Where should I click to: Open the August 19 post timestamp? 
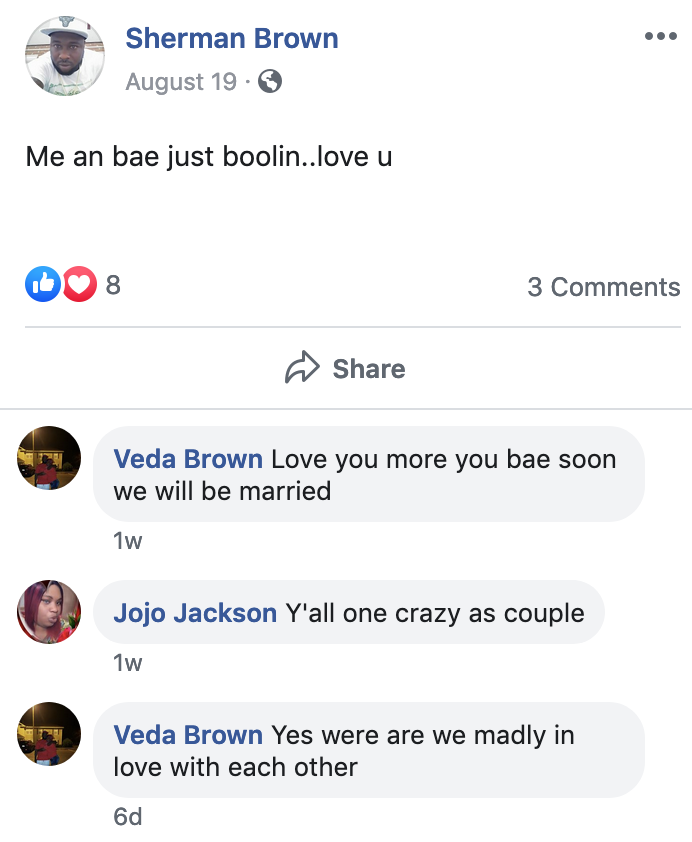(x=181, y=82)
